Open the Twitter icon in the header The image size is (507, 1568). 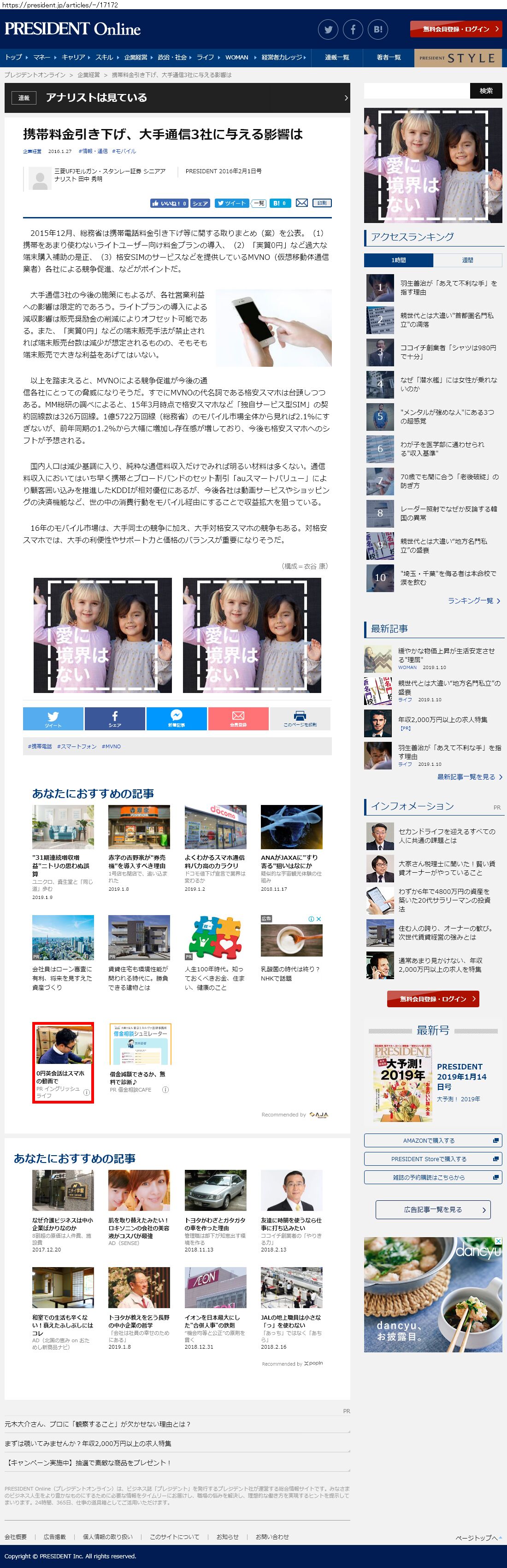coord(328,29)
